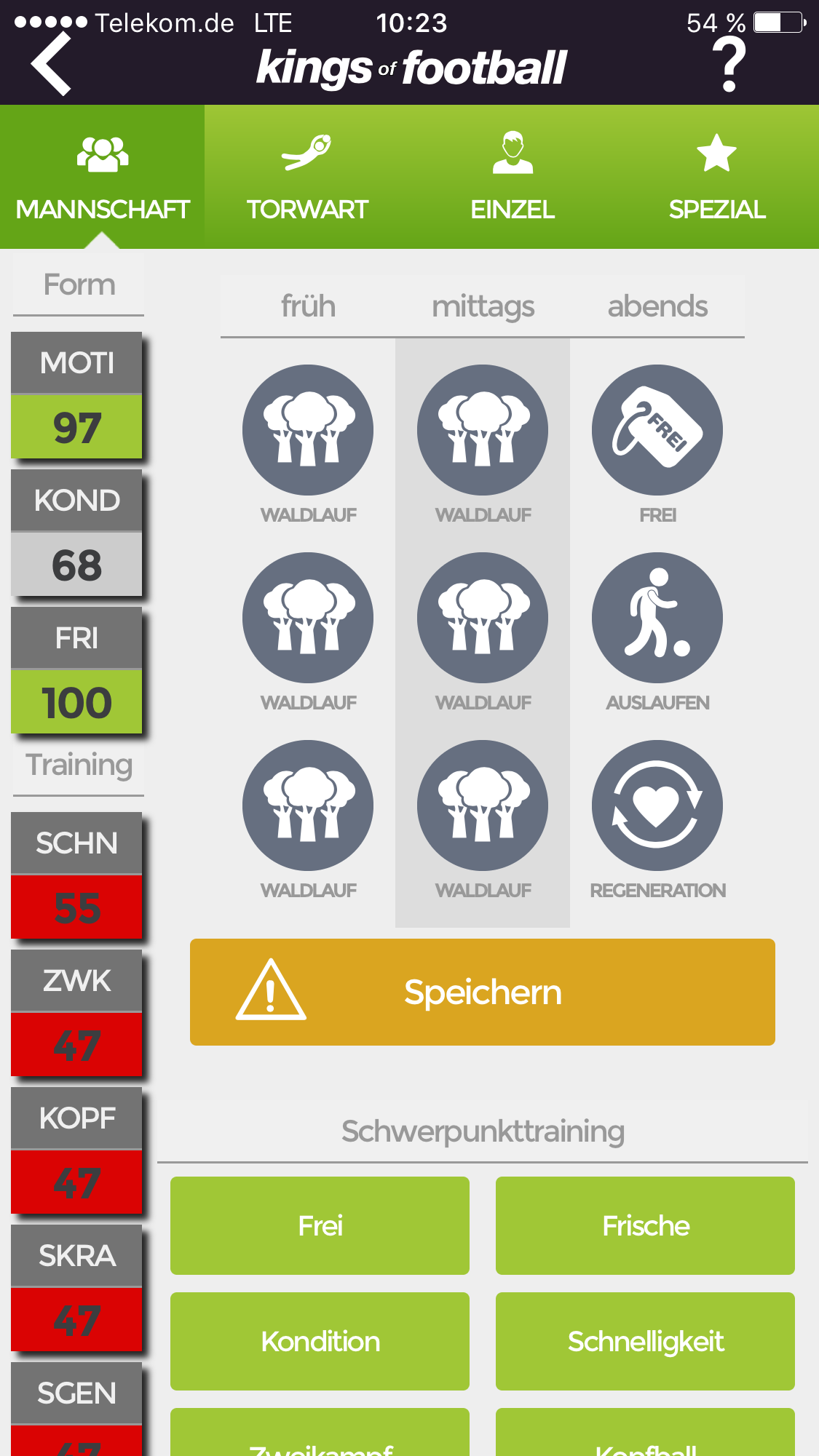Choose Frei as Schwerpunkttraining
819x1456 pixels.
tap(320, 1225)
